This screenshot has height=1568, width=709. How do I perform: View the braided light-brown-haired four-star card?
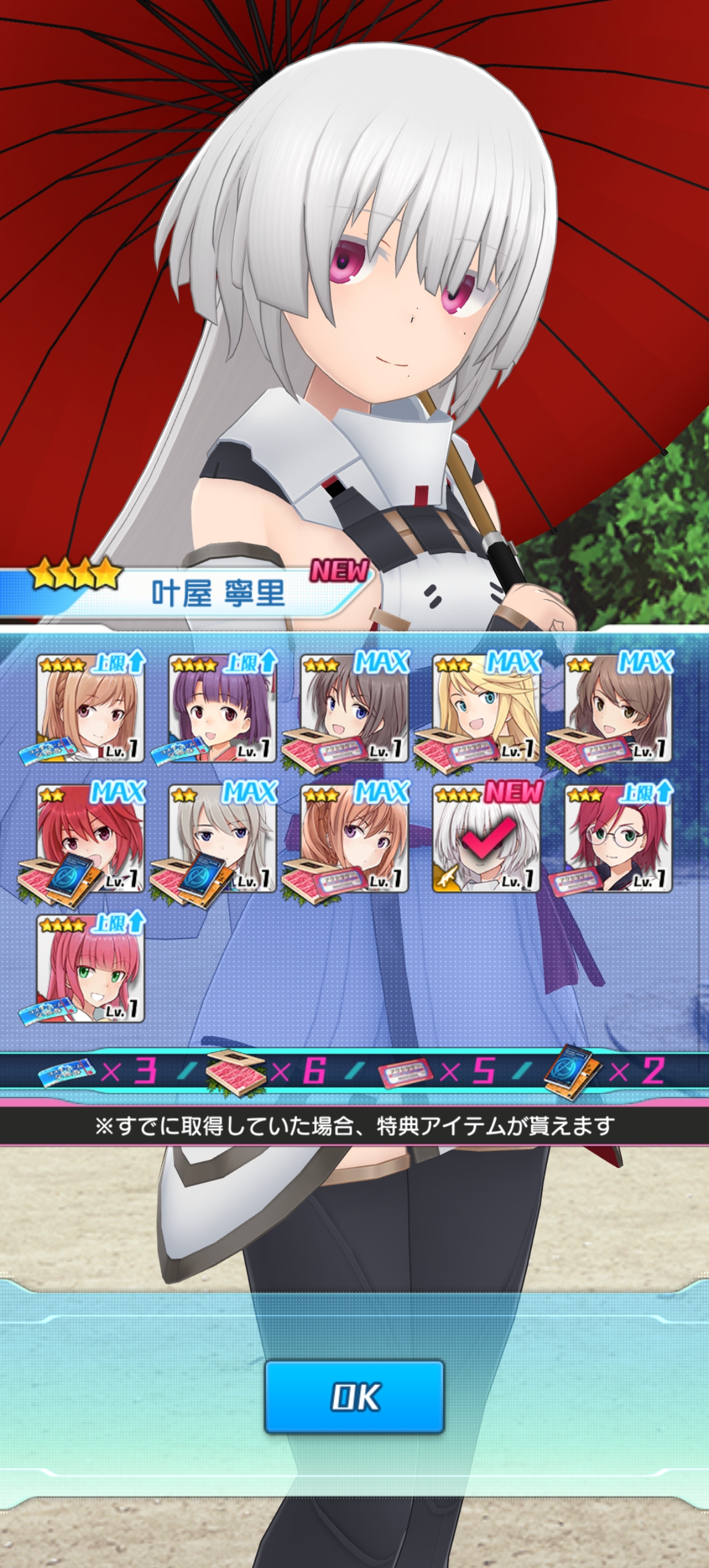coord(90,708)
